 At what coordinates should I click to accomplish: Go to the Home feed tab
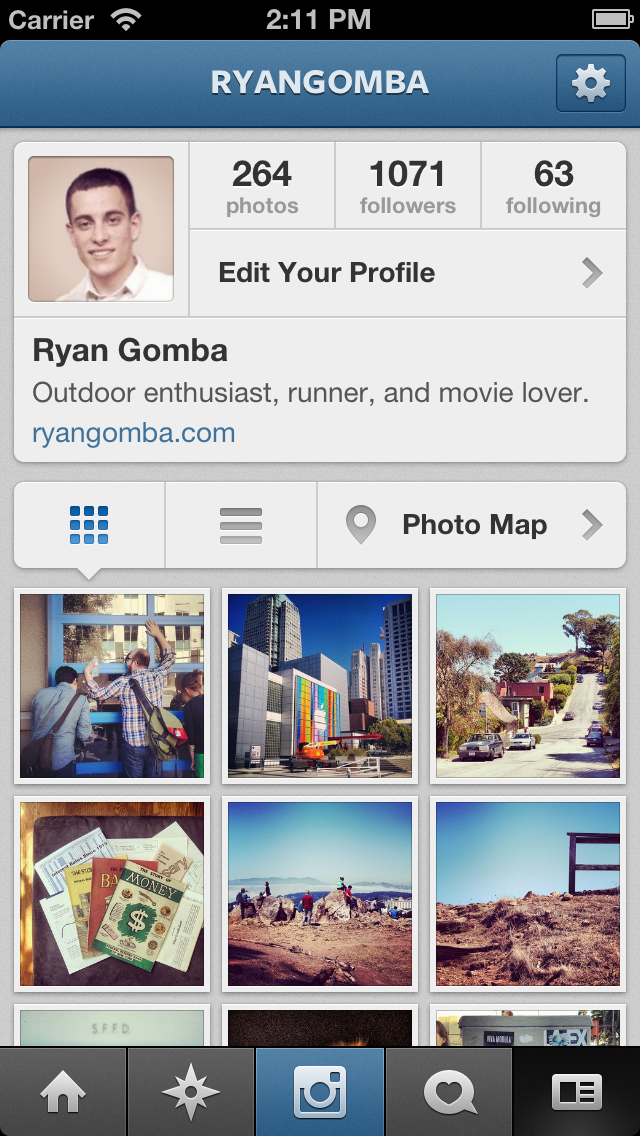63,1092
